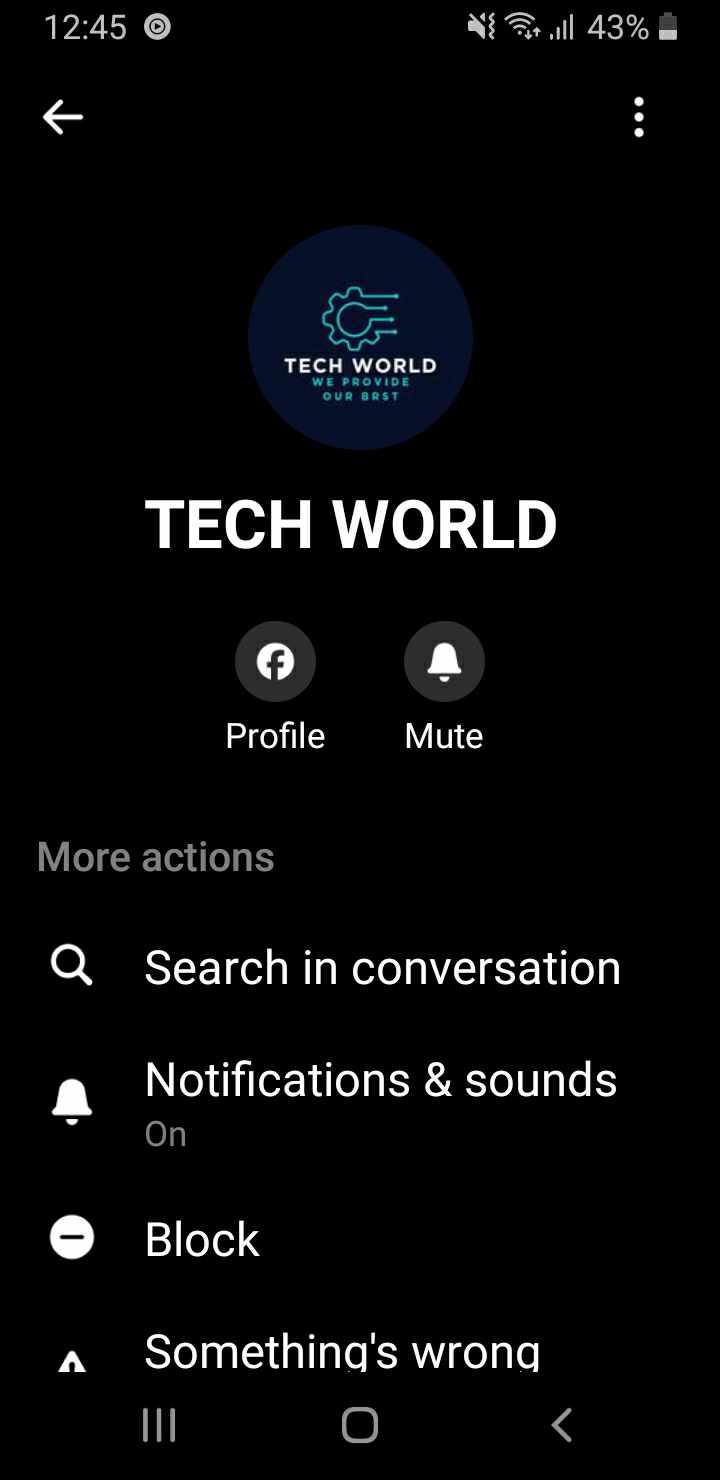Tap the system home button
This screenshot has height=1480, width=720.
point(360,1425)
